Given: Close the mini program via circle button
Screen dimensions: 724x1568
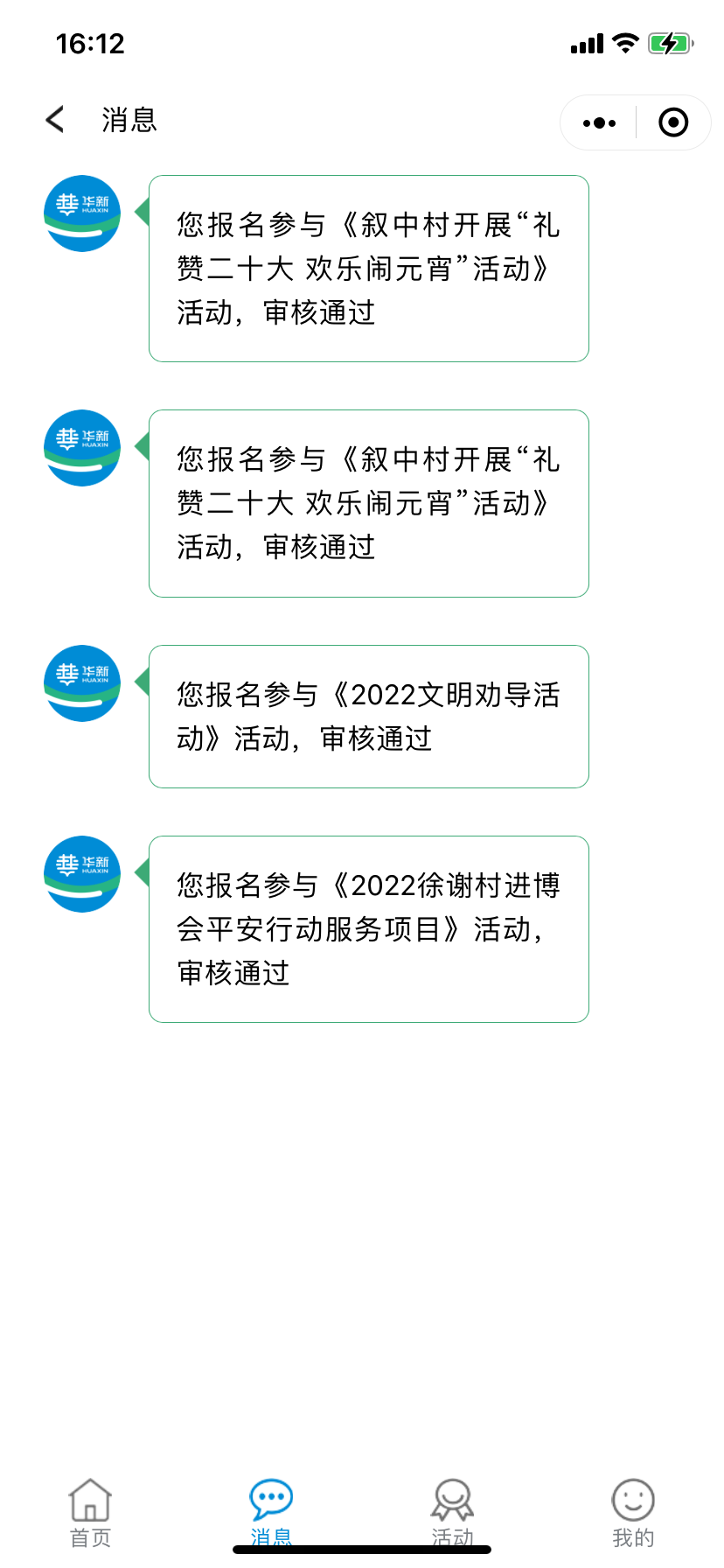Looking at the screenshot, I should coord(673,122).
